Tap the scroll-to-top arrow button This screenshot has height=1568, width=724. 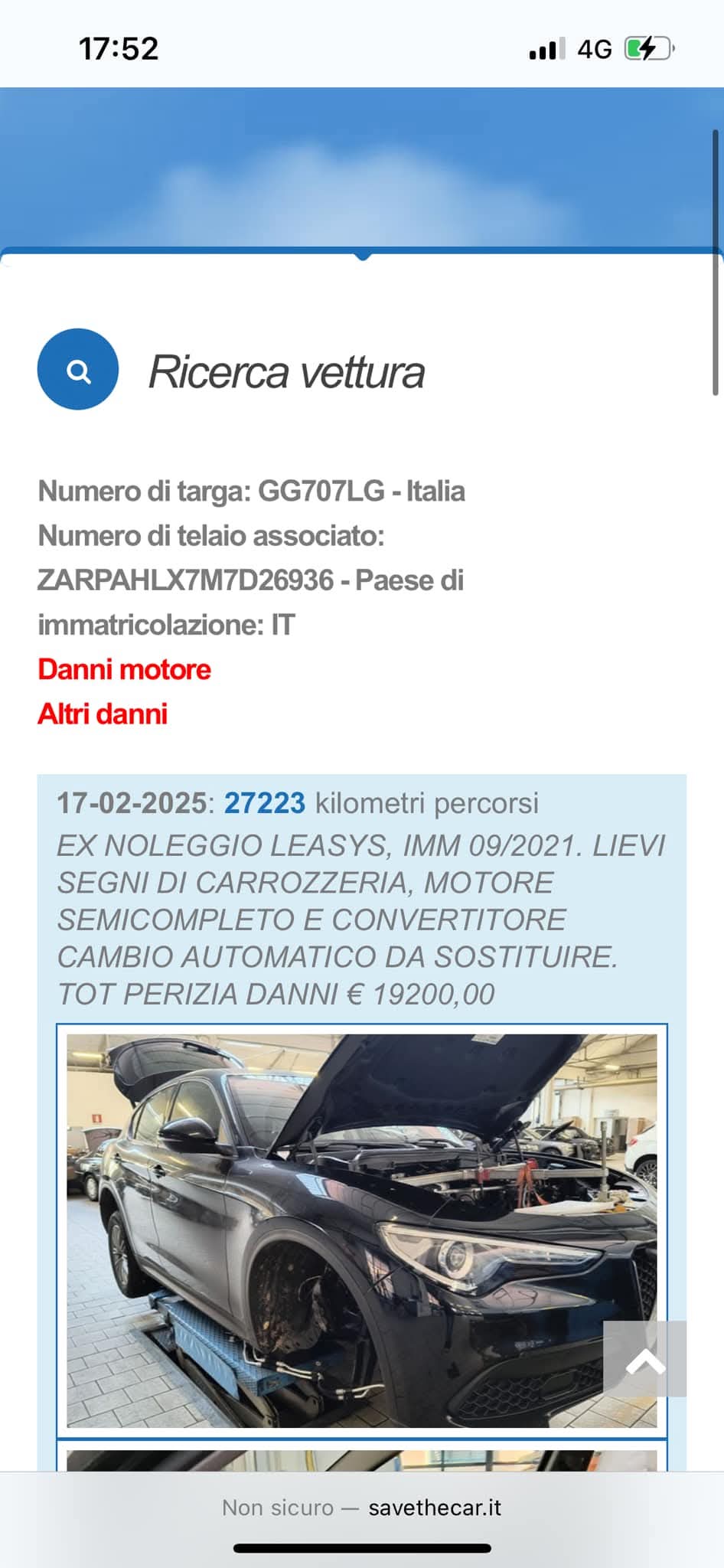pos(644,1359)
